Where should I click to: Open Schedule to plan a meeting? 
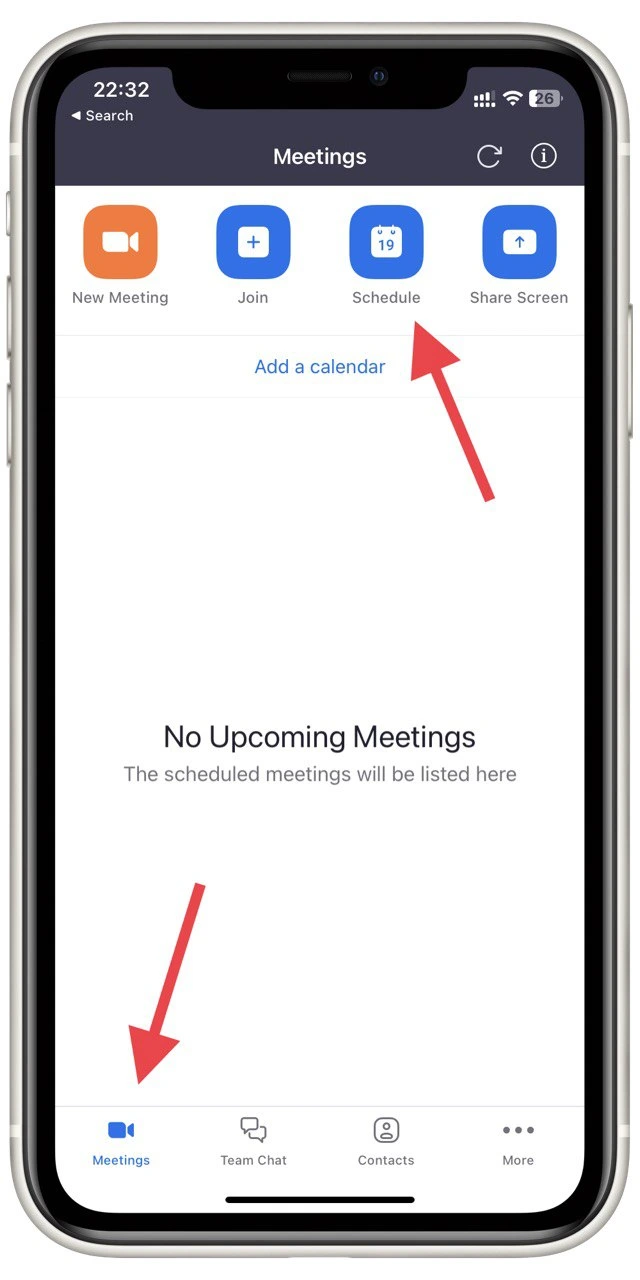tap(386, 242)
